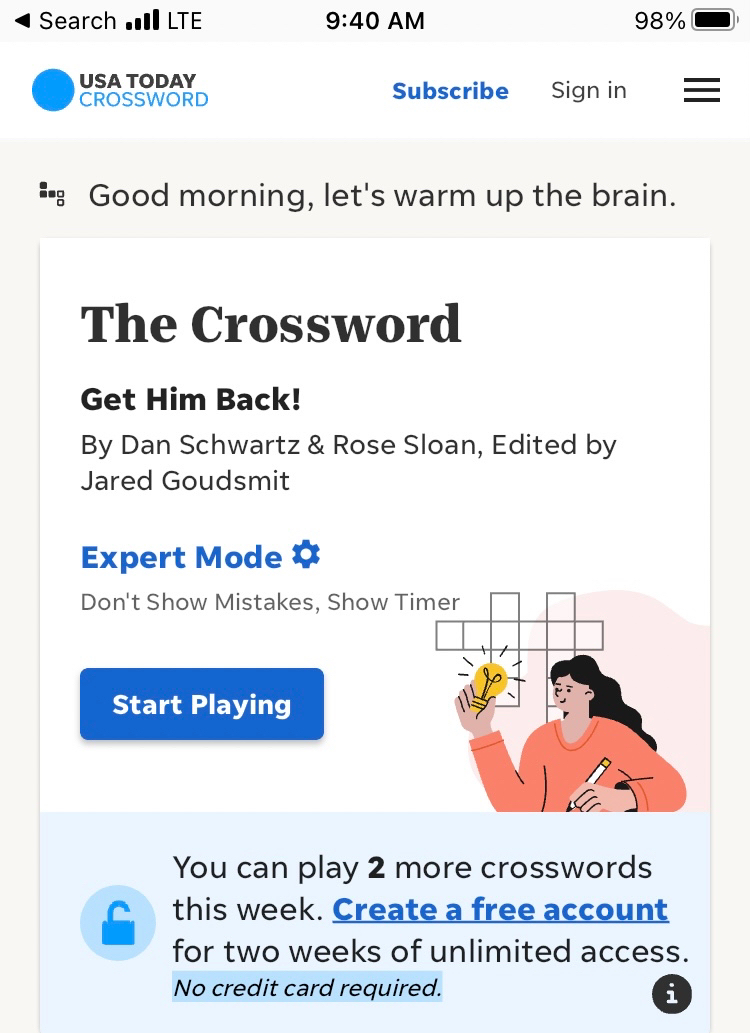This screenshot has width=750, height=1033.
Task: Open Expert Mode settings
Action: tap(306, 555)
